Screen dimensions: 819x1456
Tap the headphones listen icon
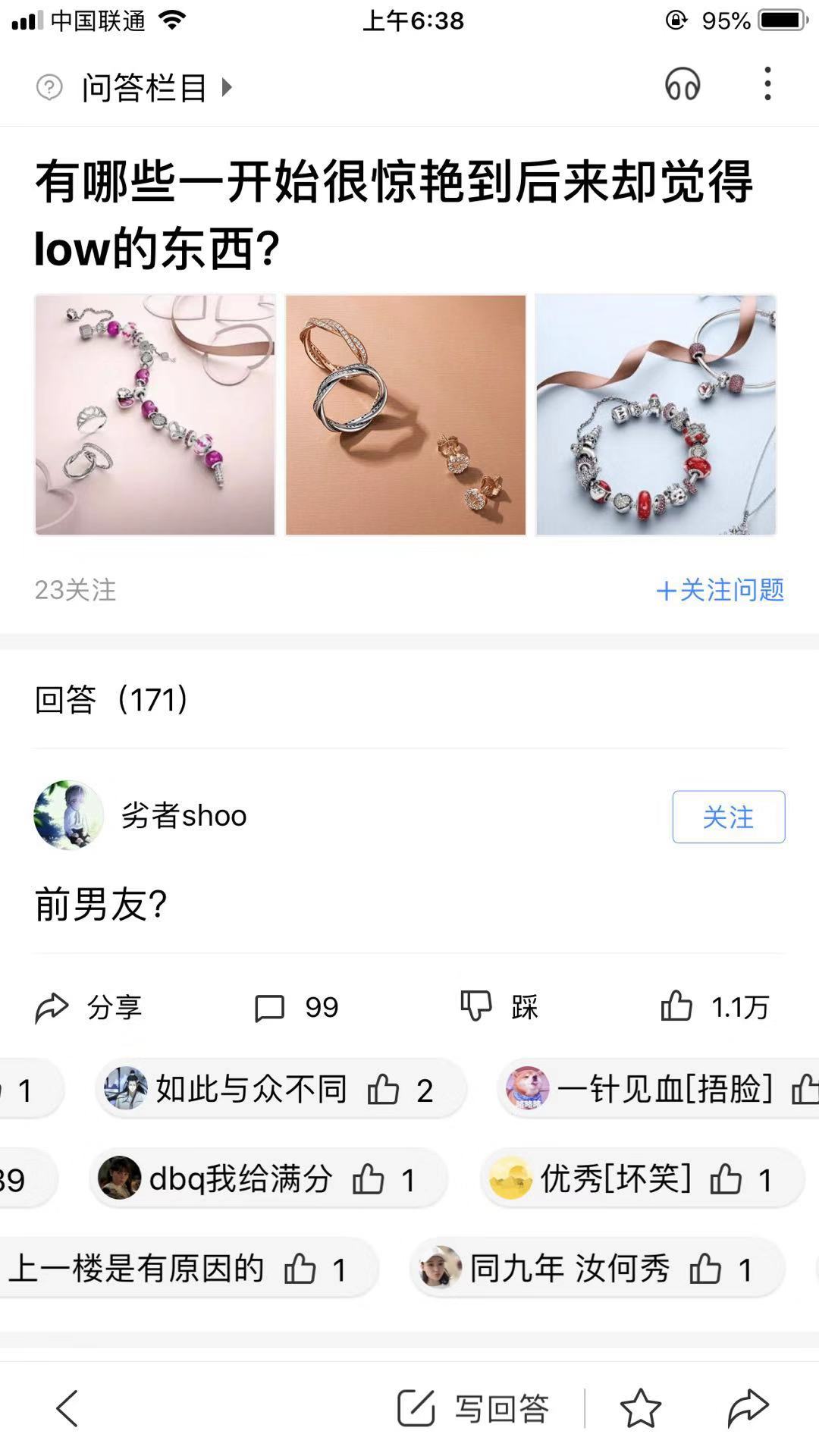(682, 84)
